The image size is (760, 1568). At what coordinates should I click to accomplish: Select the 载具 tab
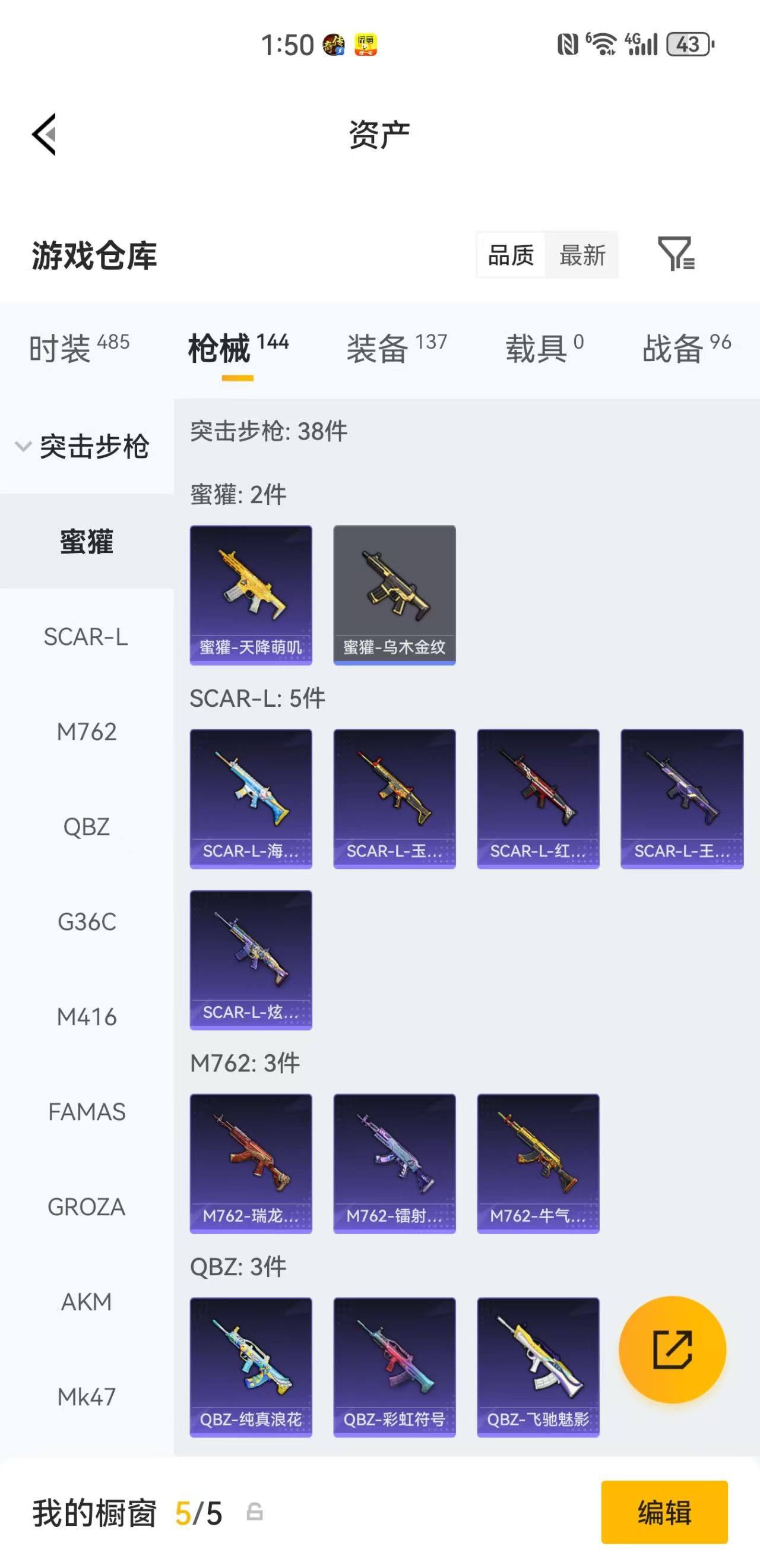536,345
